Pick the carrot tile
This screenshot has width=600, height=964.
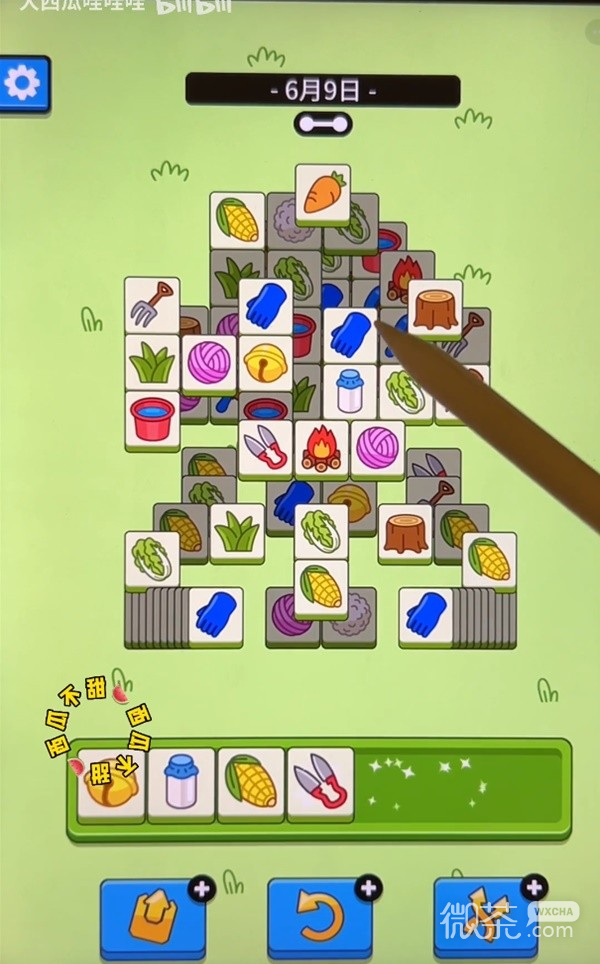(x=323, y=193)
